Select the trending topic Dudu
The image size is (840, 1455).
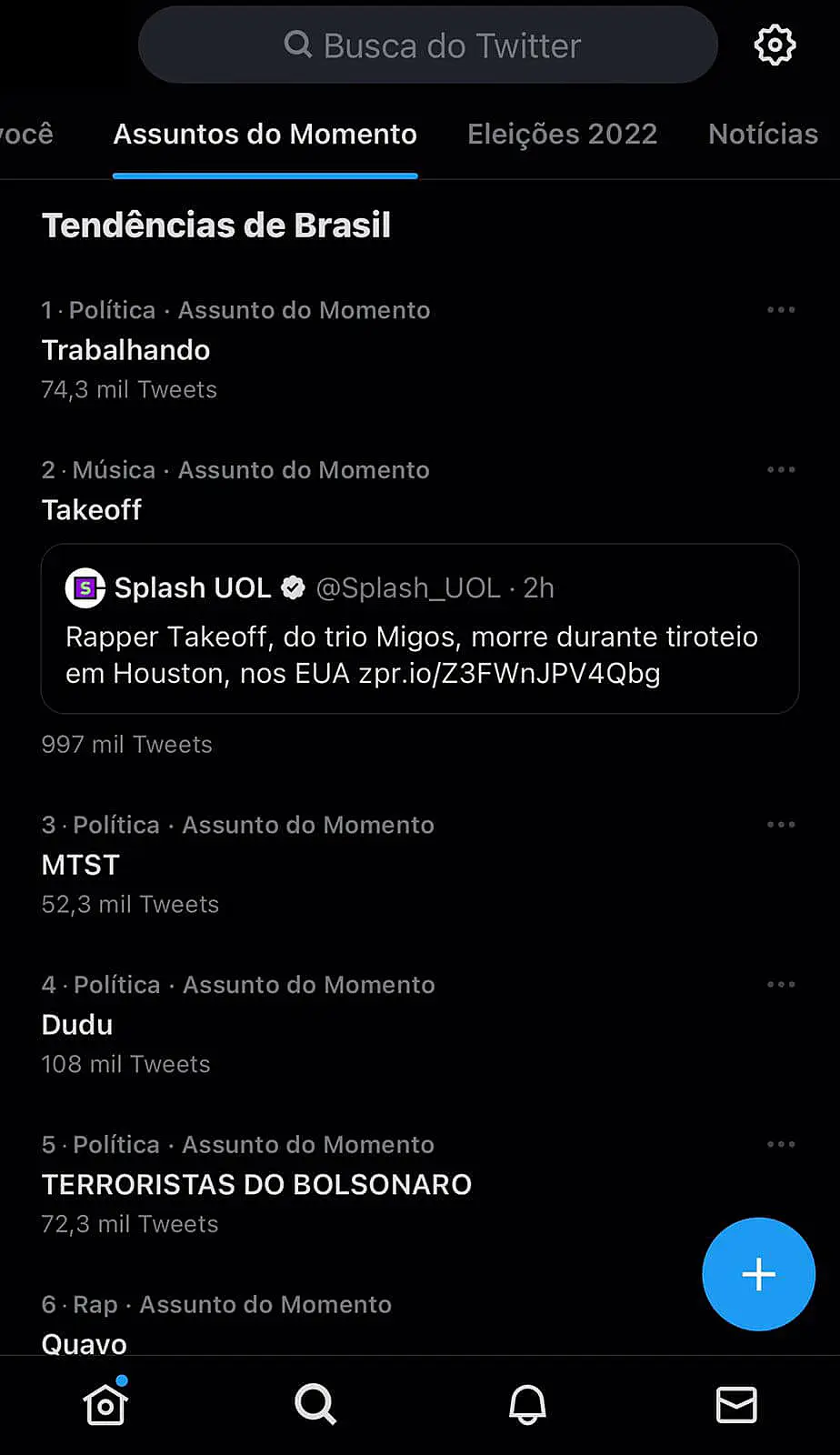76,1025
